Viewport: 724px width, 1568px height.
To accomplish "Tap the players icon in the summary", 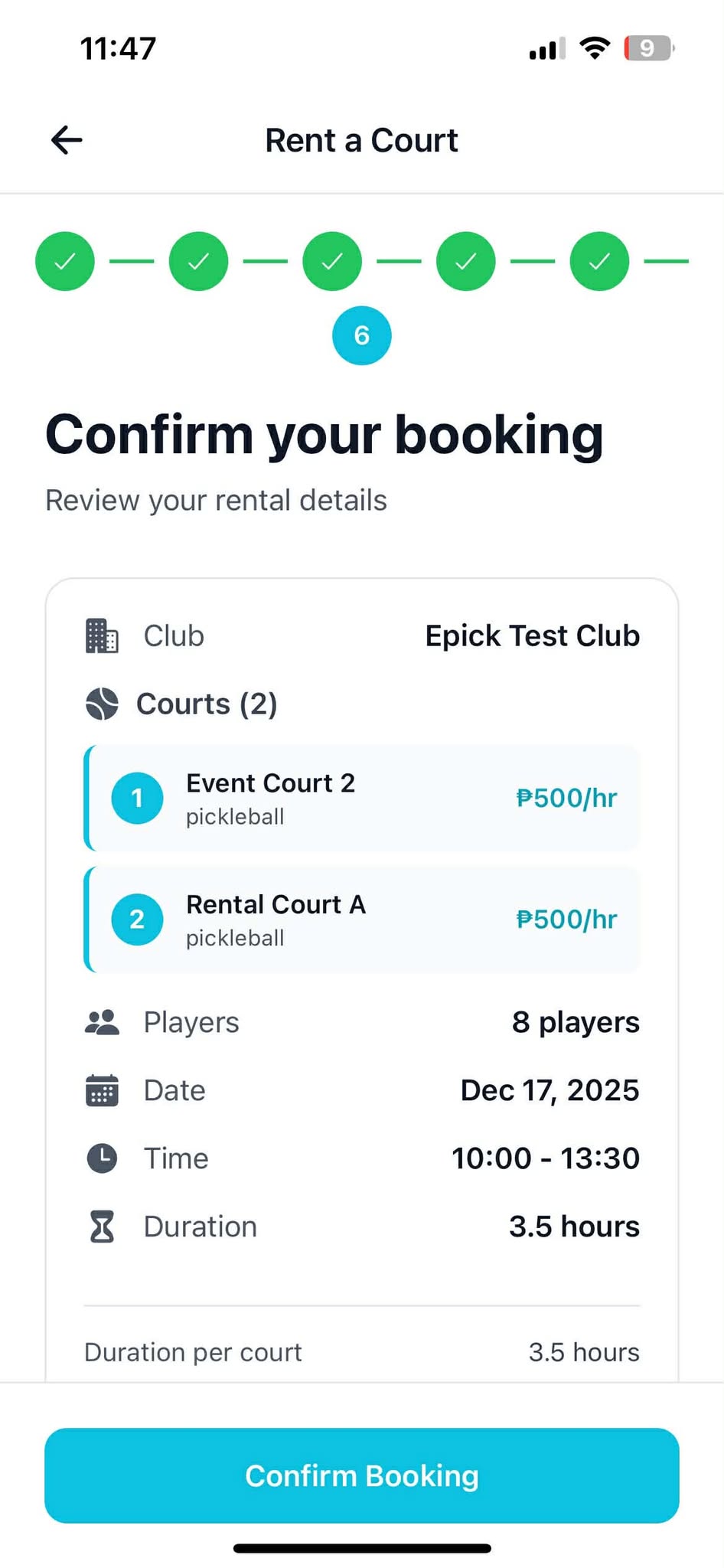I will [102, 1021].
